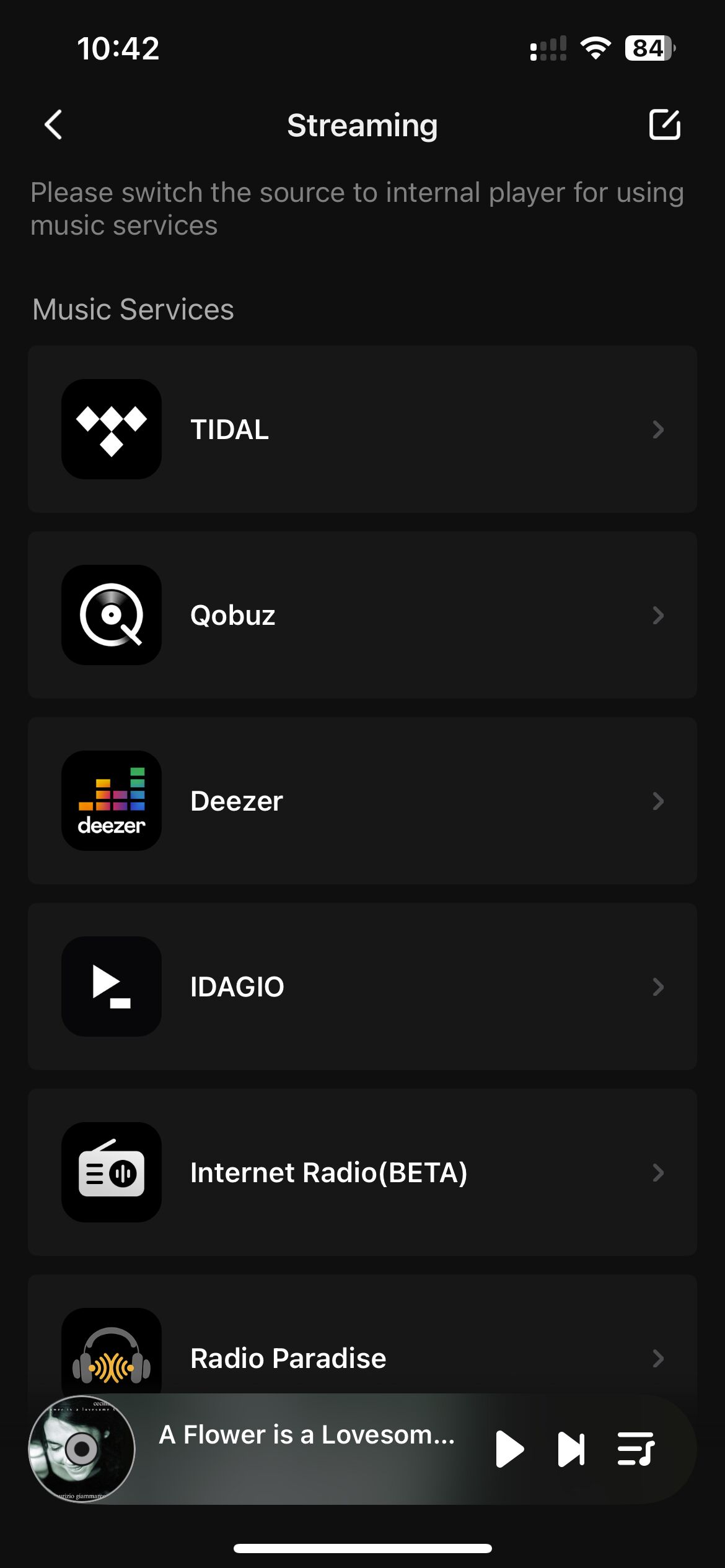The width and height of the screenshot is (725, 1568).
Task: Select Qobuz from Music Services
Action: click(x=362, y=615)
